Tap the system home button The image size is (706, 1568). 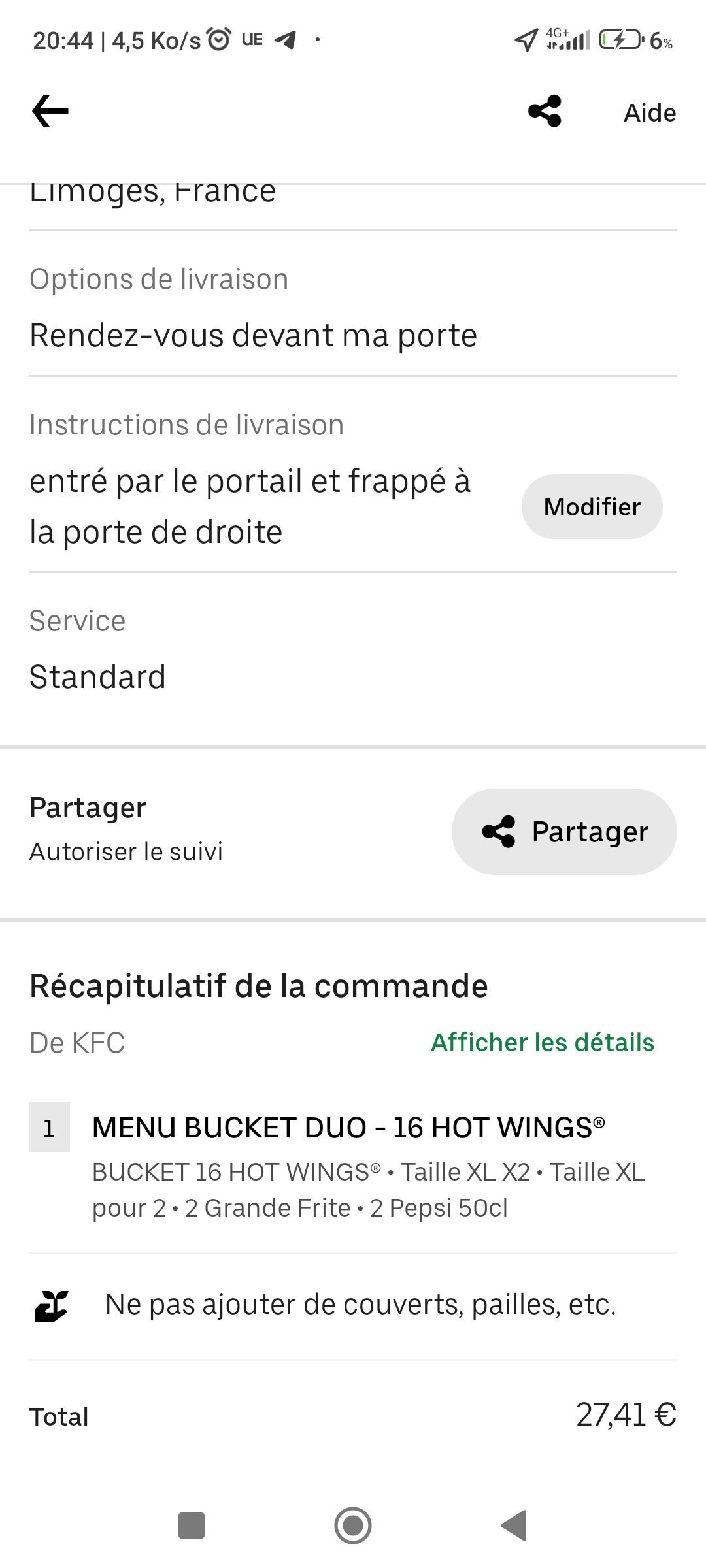pos(353,1526)
